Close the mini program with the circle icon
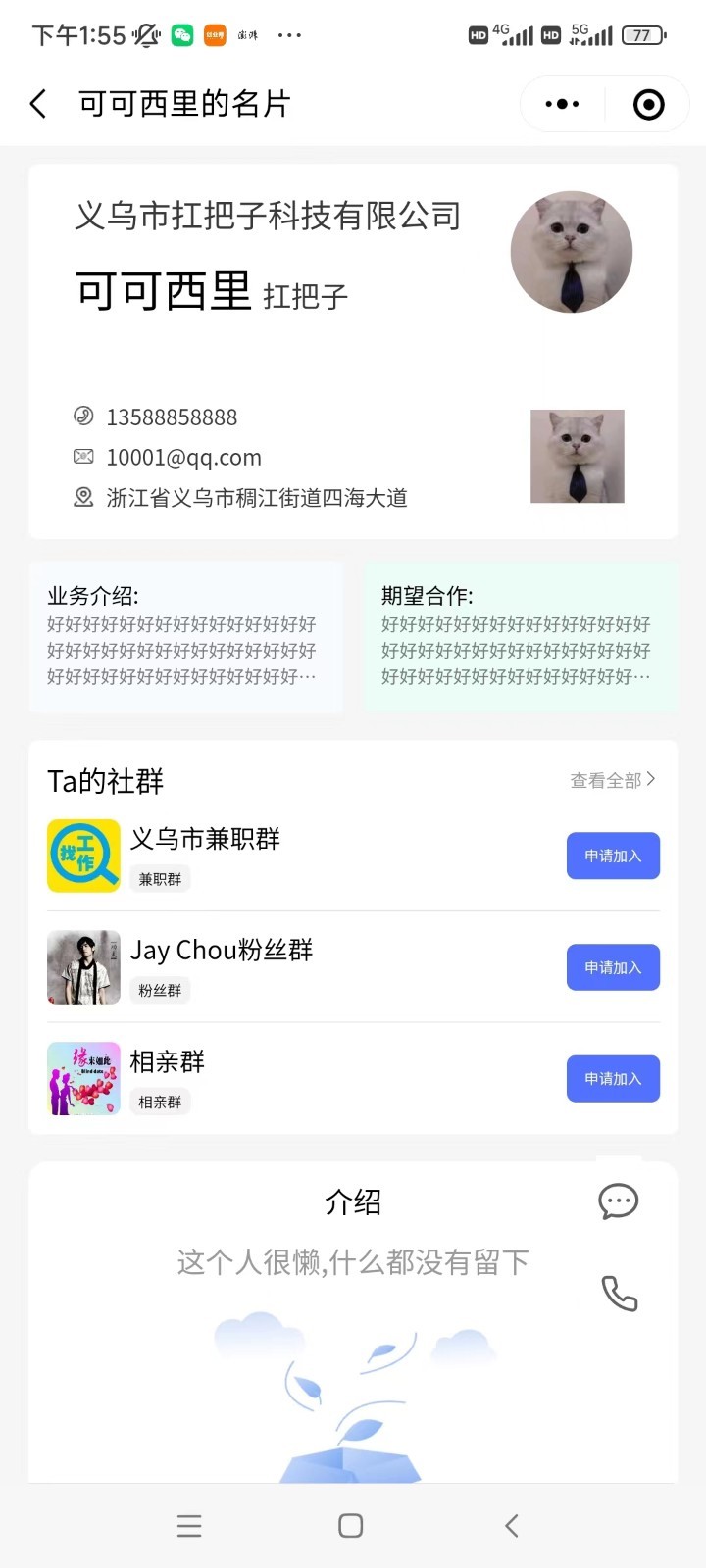706x1568 pixels. pyautogui.click(x=648, y=104)
